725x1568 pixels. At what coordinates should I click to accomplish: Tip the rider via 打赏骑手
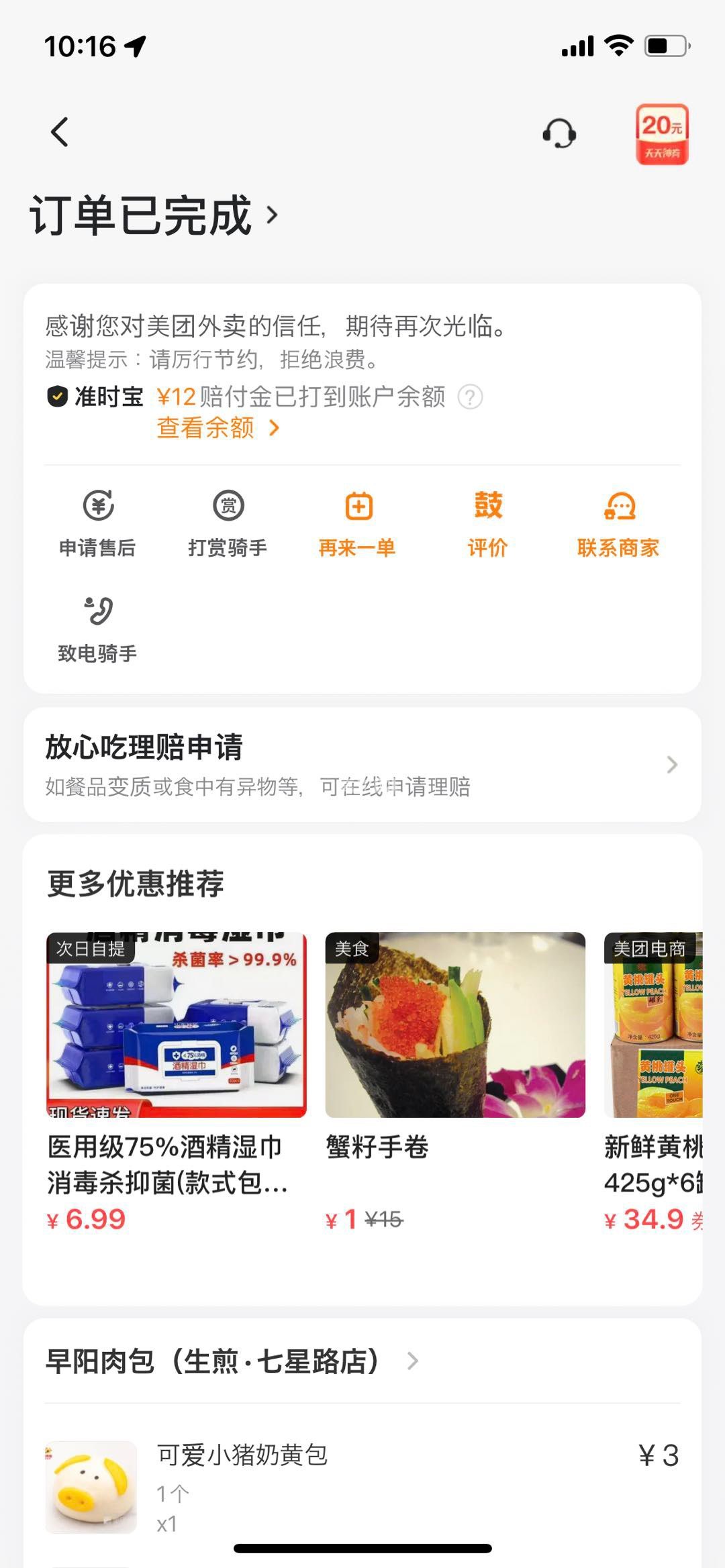point(228,523)
